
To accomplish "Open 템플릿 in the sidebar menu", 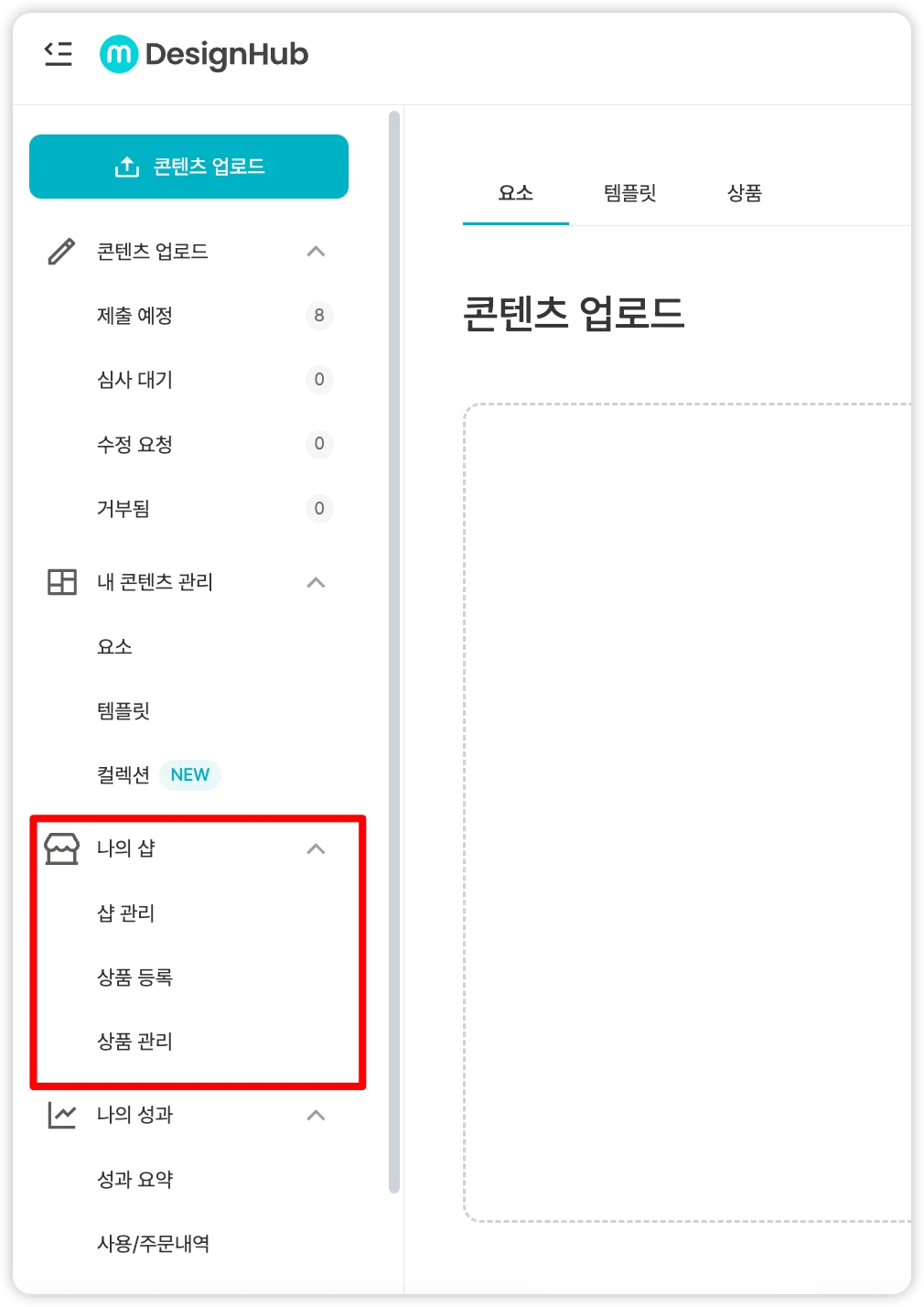I will pyautogui.click(x=124, y=711).
